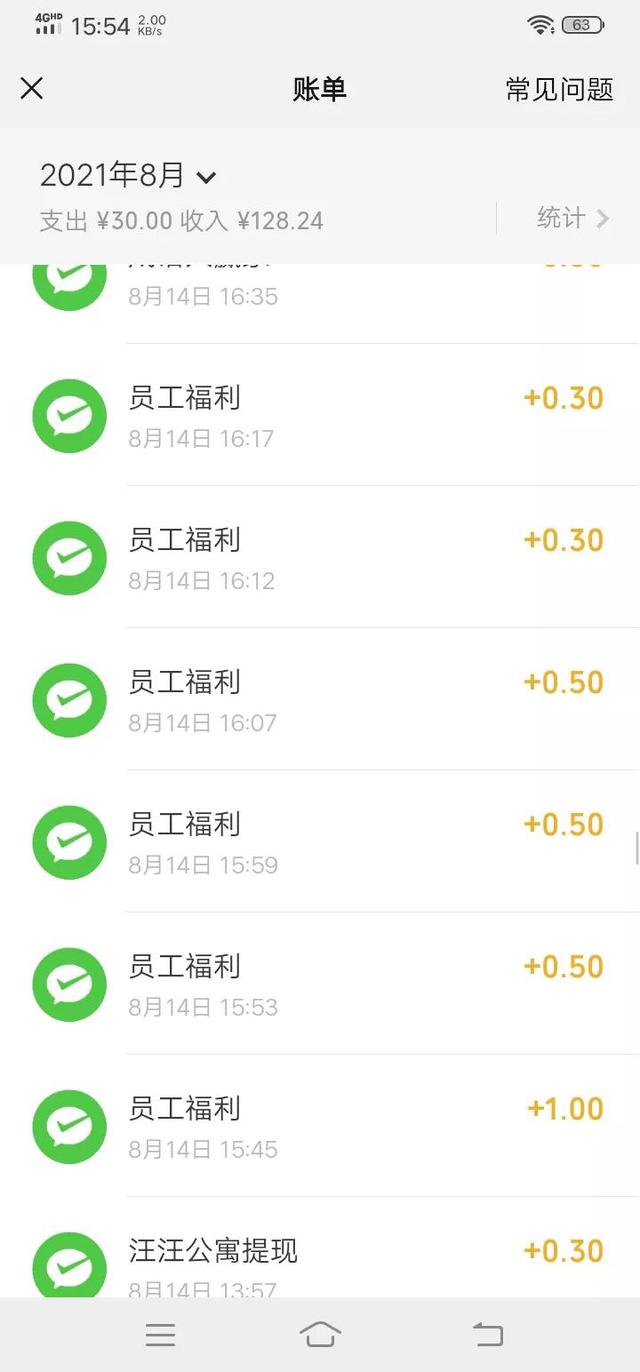
Task: Close the 账单 page with the X
Action: pos(32,88)
